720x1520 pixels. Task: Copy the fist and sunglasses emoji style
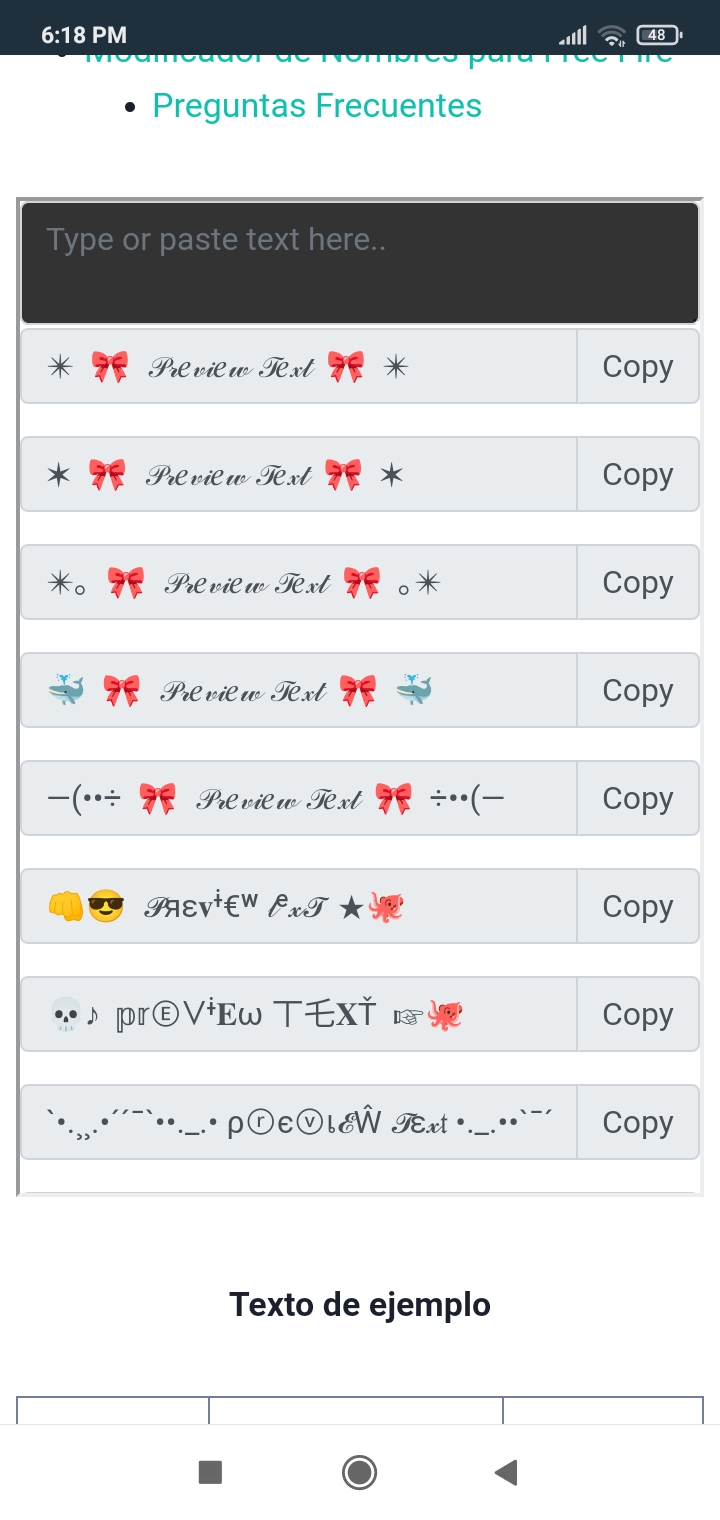(637, 907)
